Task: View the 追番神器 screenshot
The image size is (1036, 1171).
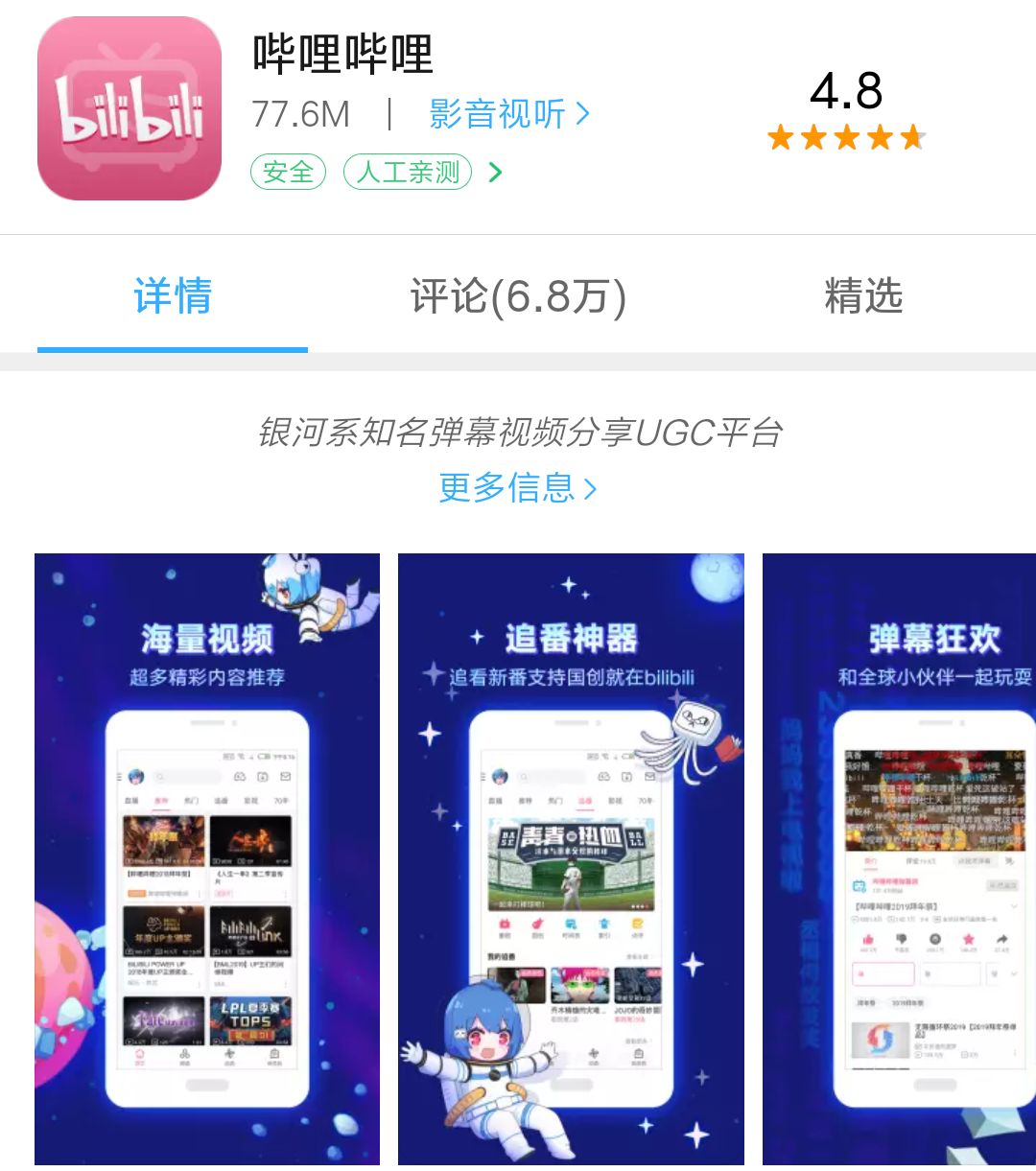Action: coord(571,858)
